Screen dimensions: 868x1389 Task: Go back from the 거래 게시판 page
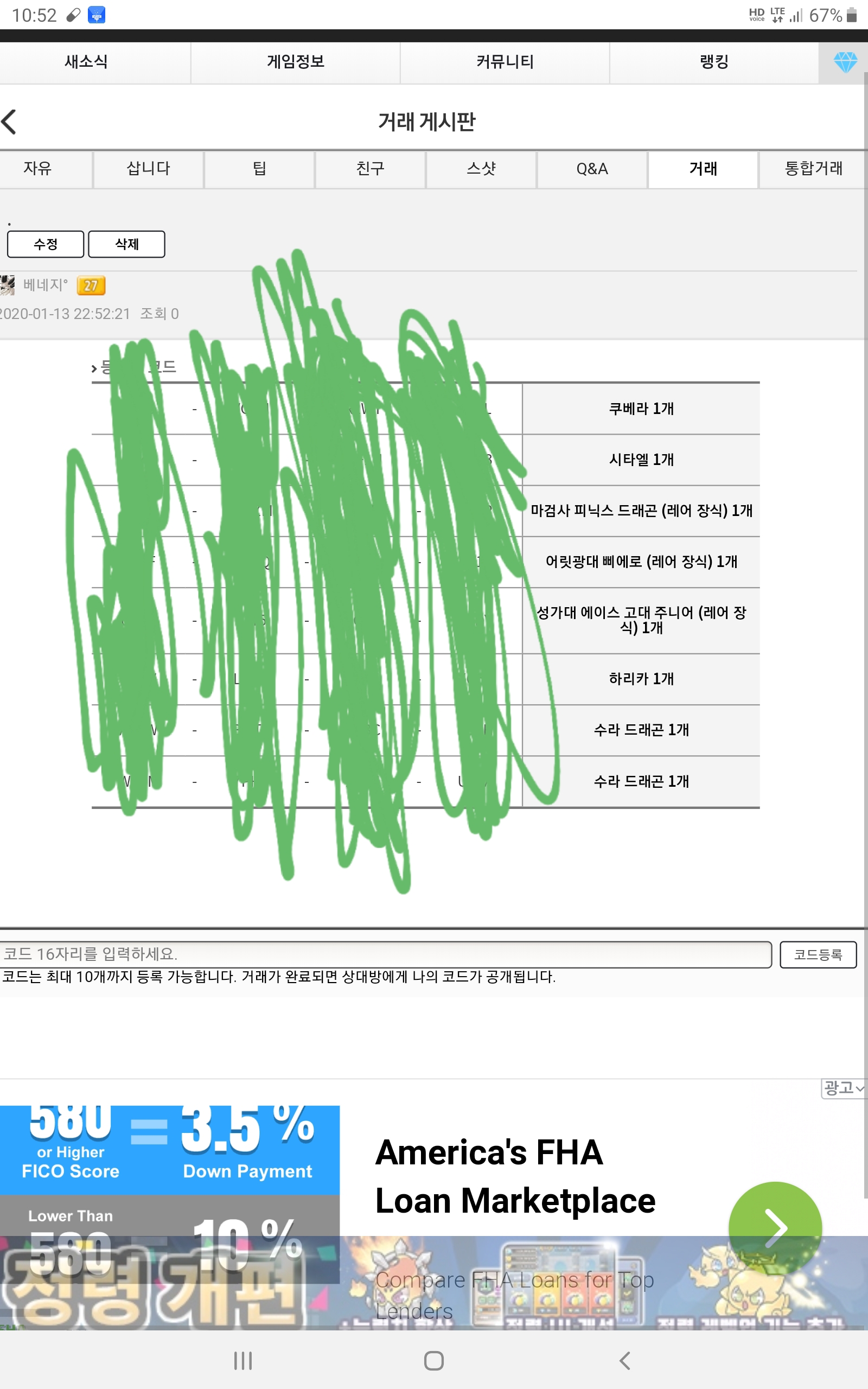click(x=10, y=122)
